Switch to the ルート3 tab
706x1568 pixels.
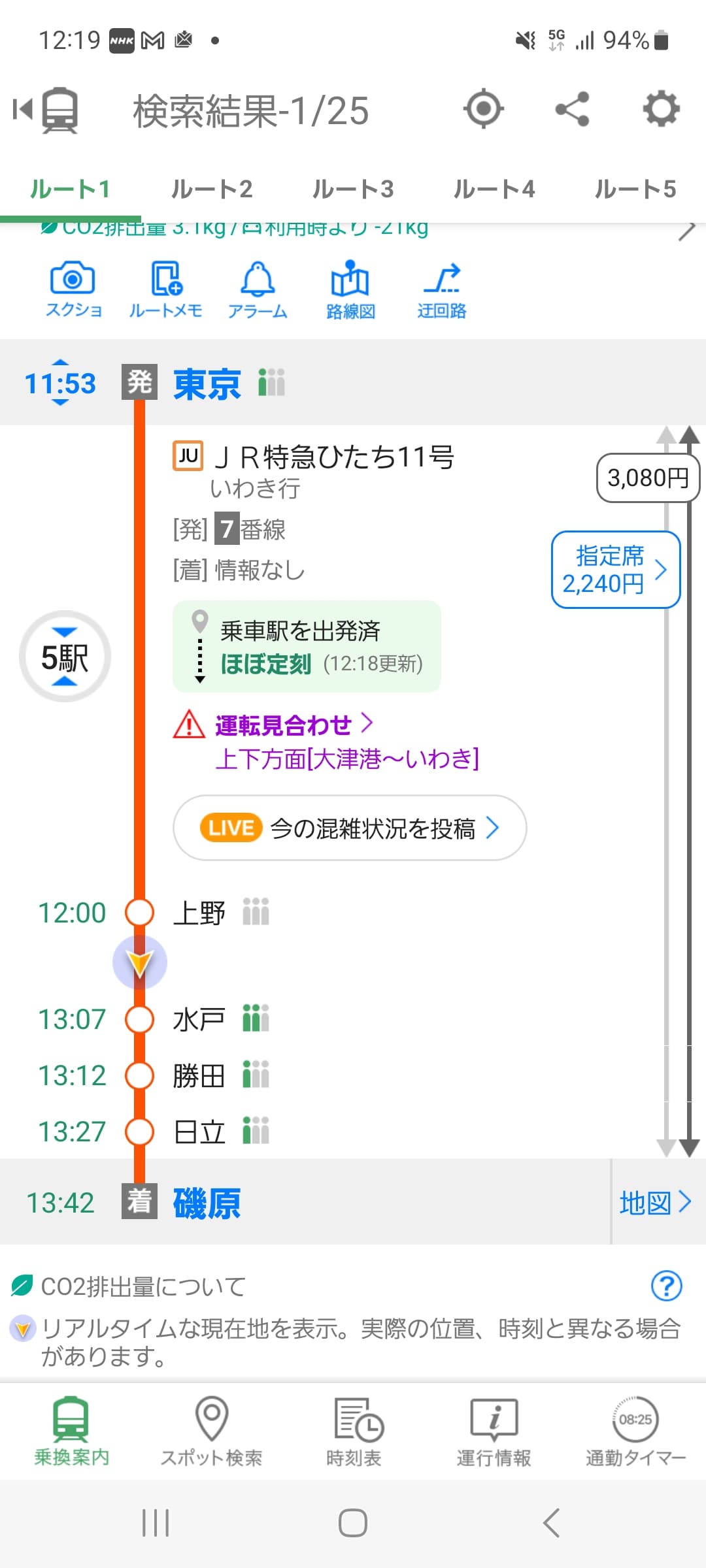(352, 189)
